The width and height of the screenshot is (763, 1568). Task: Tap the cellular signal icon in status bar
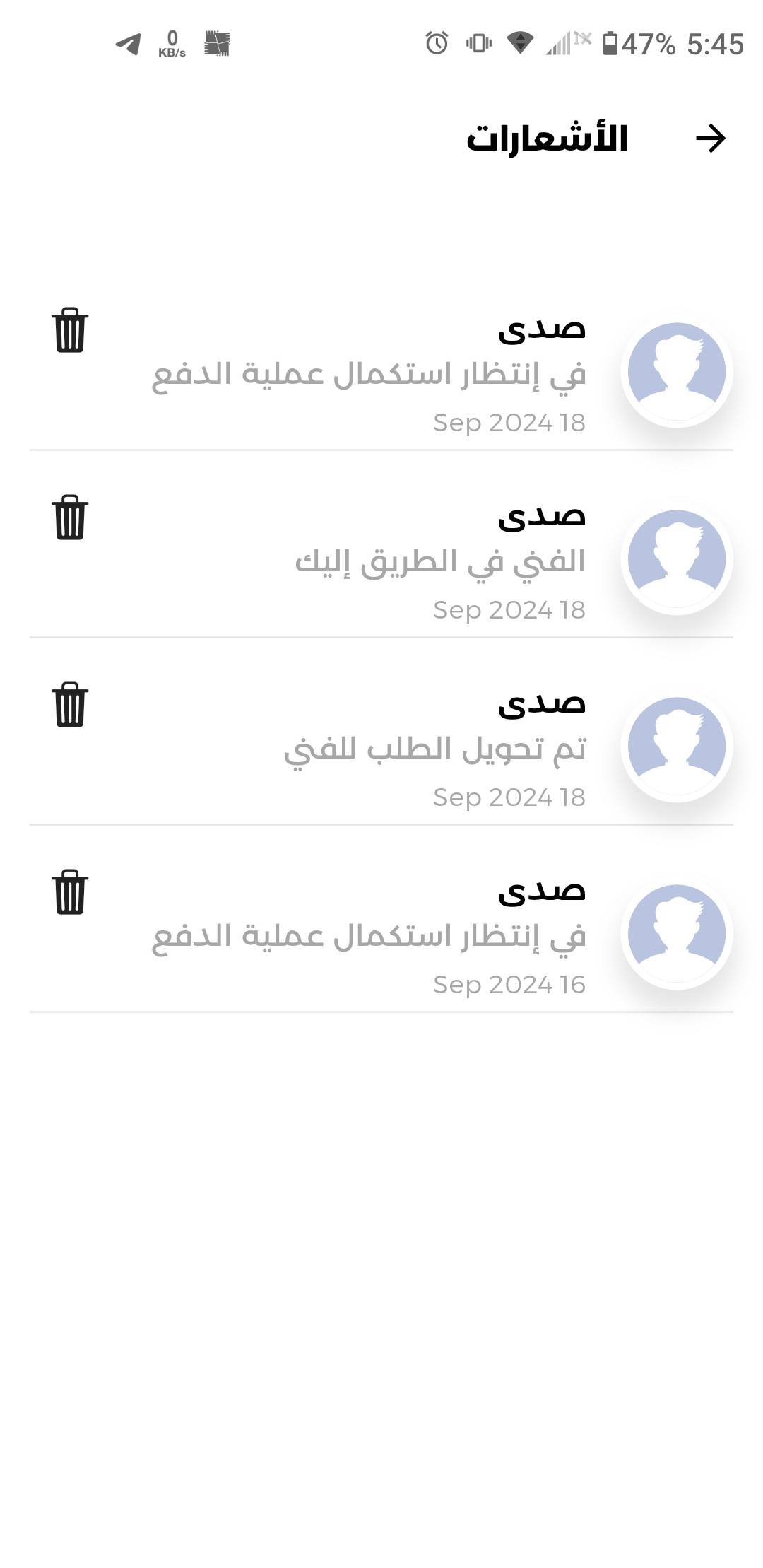click(558, 44)
